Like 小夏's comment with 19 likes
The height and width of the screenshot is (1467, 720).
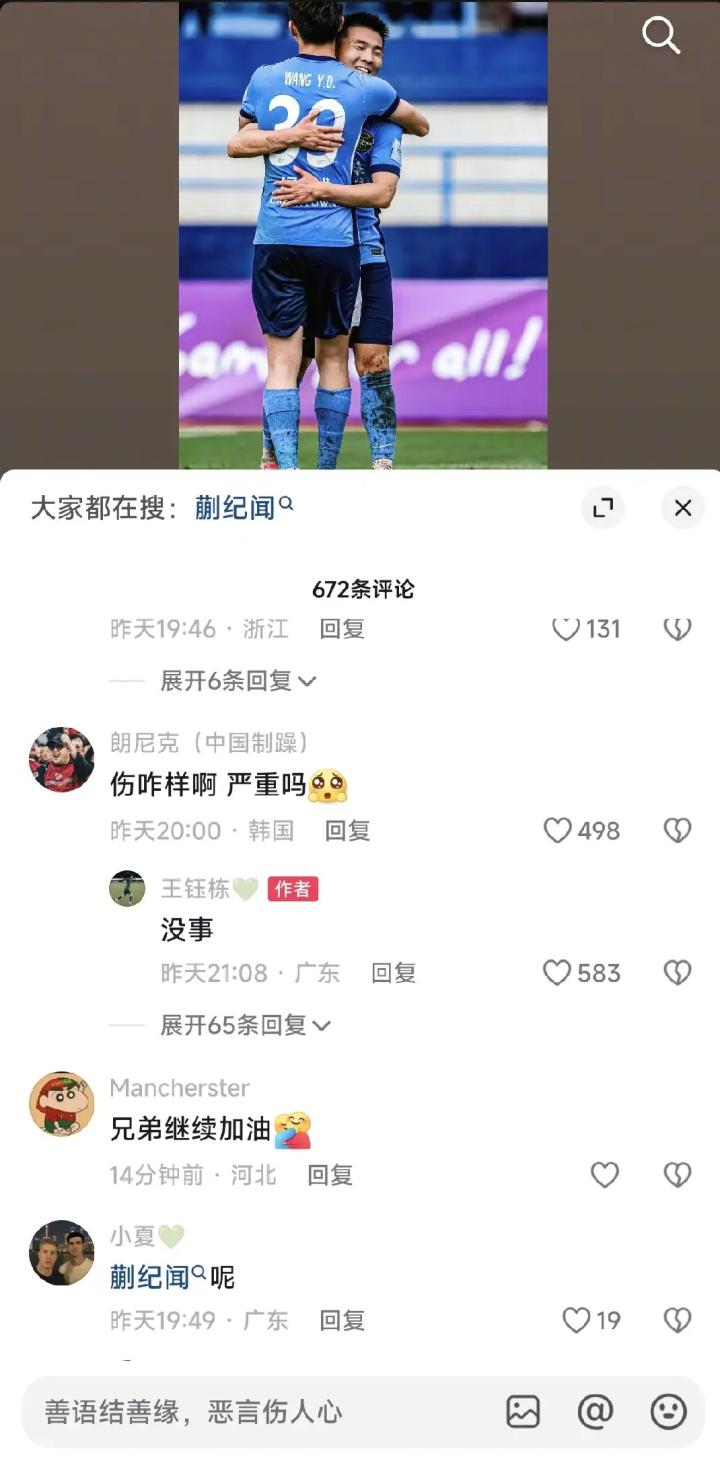click(x=577, y=1321)
